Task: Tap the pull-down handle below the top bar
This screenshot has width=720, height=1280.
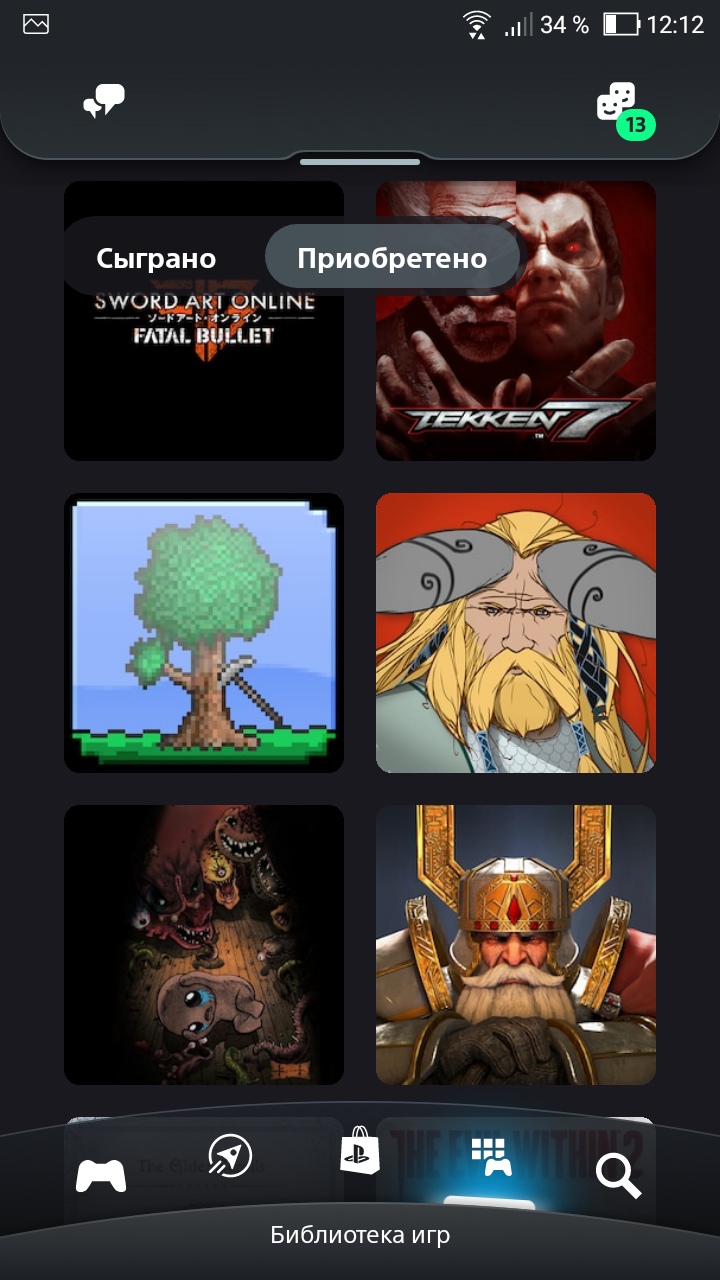Action: click(x=360, y=162)
